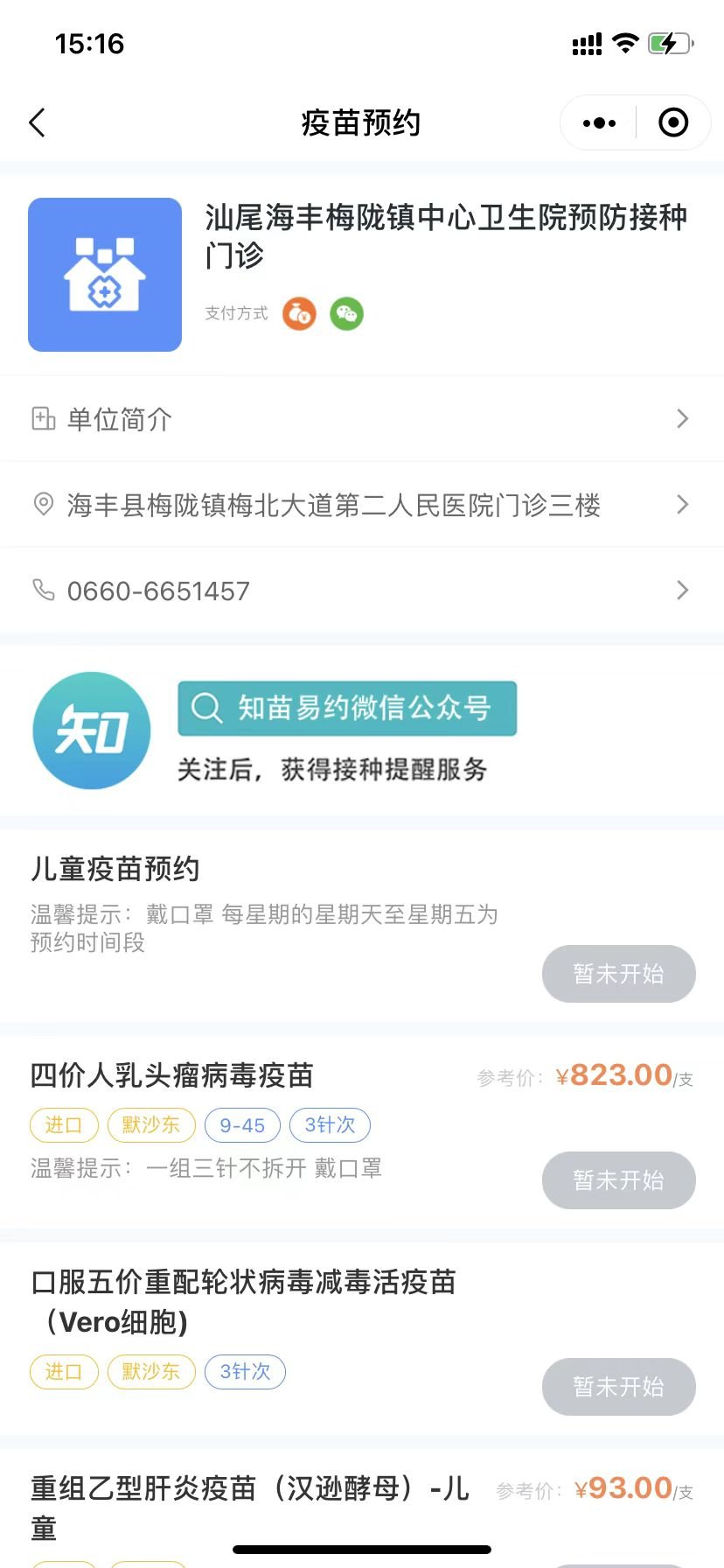This screenshot has height=1568, width=724.
Task: Go back from the 疫苗预约 page
Action: 38,123
